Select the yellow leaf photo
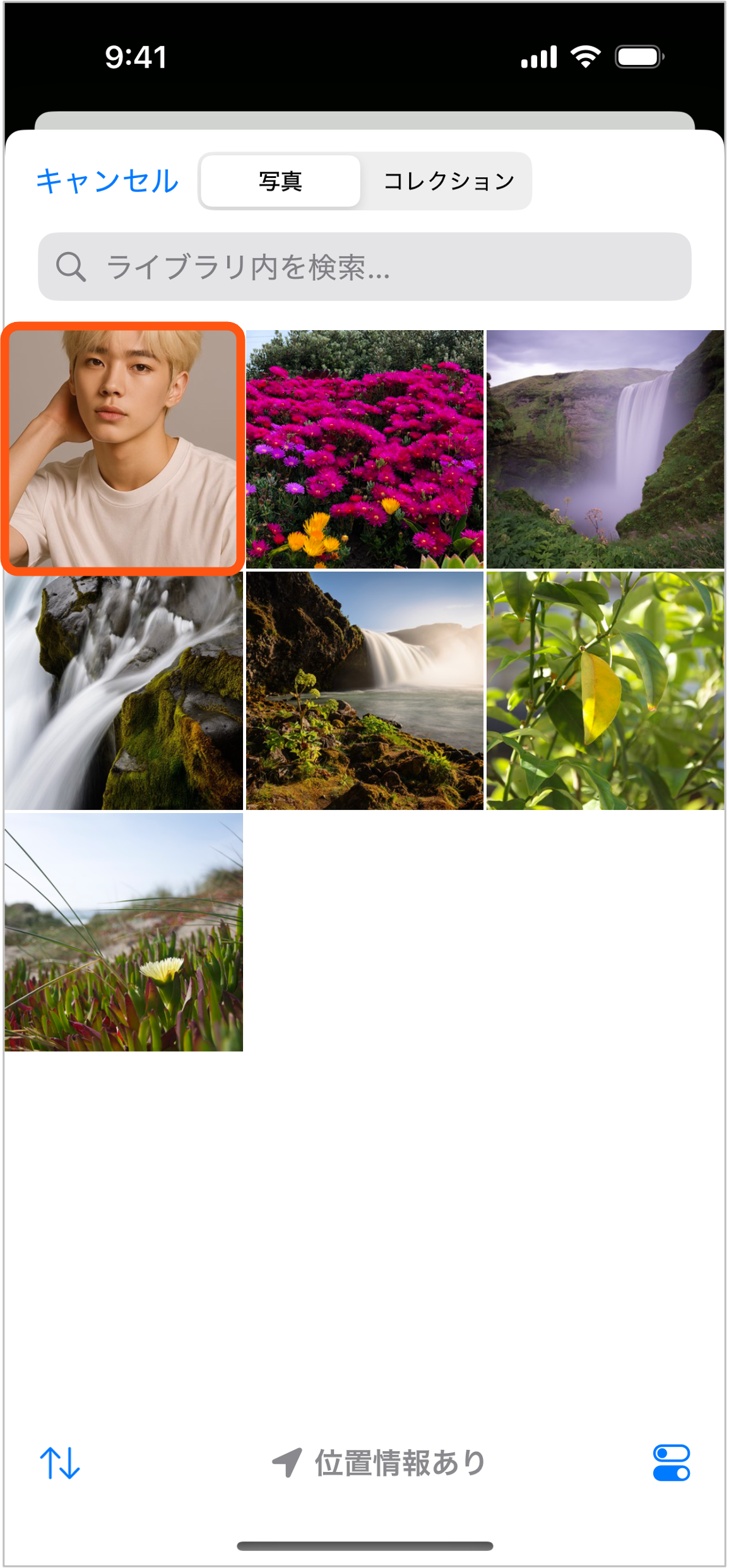The height and width of the screenshot is (1568, 729). 605,691
